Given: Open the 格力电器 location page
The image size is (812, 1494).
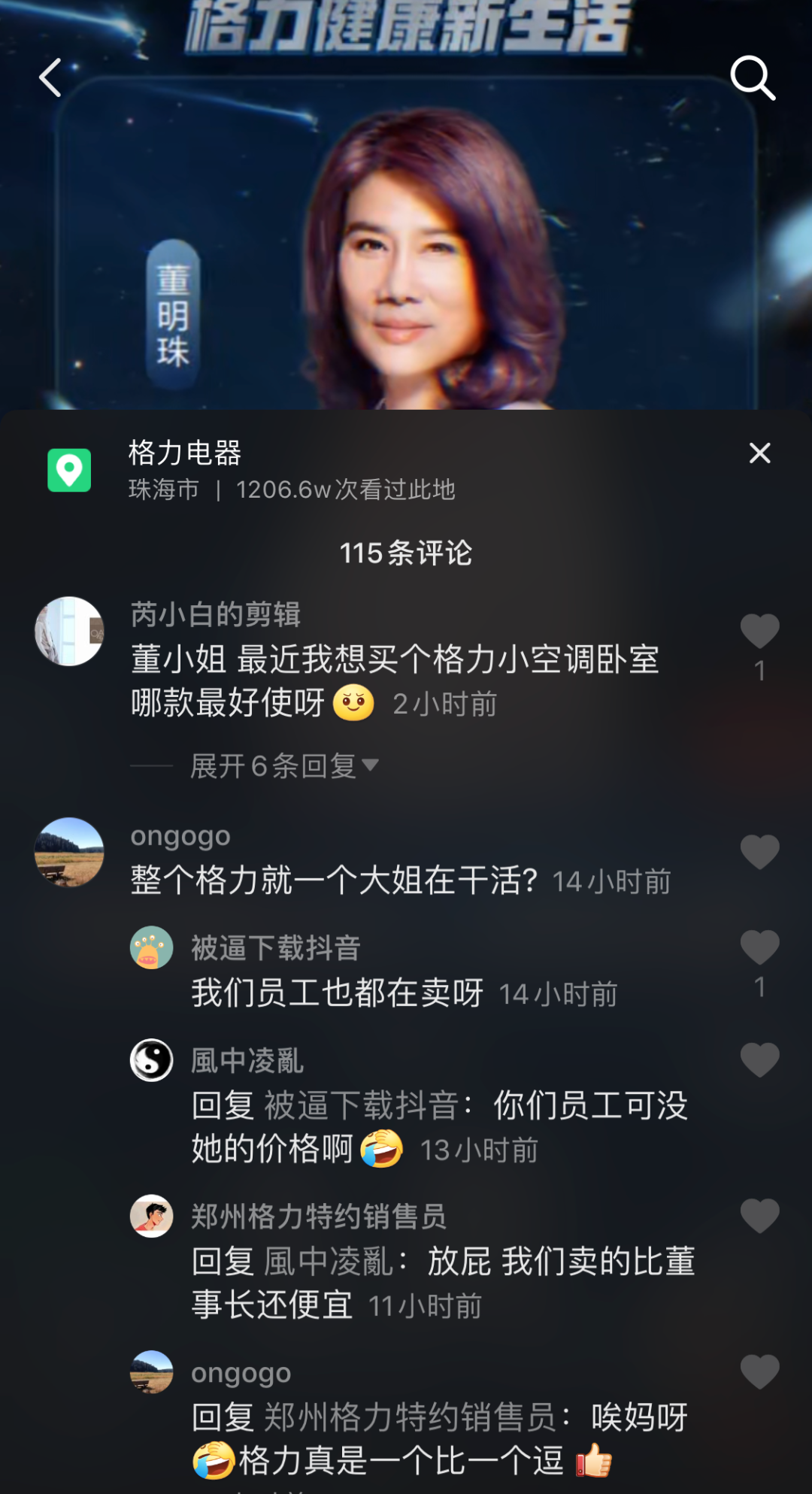Looking at the screenshot, I should [x=184, y=453].
